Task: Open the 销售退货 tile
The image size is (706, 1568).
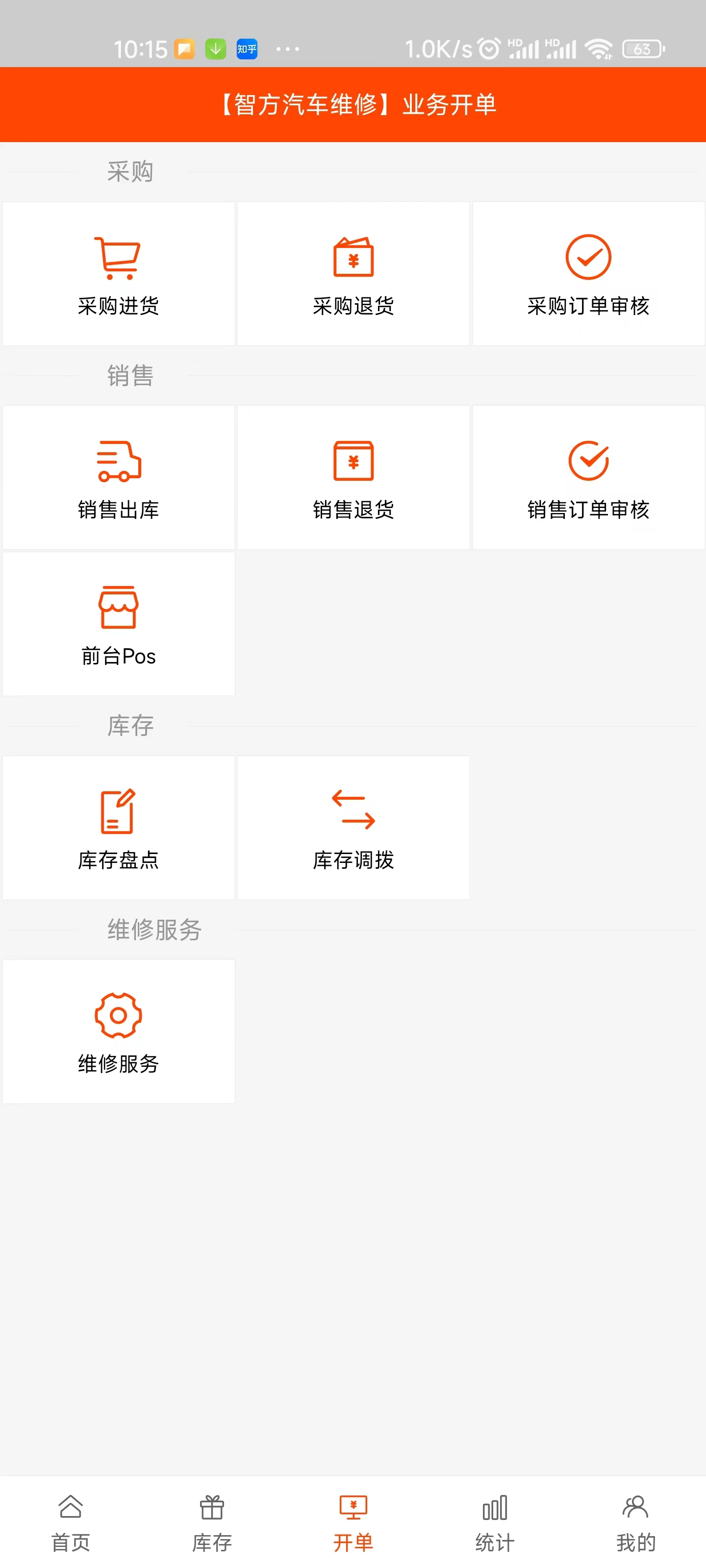Action: click(353, 478)
